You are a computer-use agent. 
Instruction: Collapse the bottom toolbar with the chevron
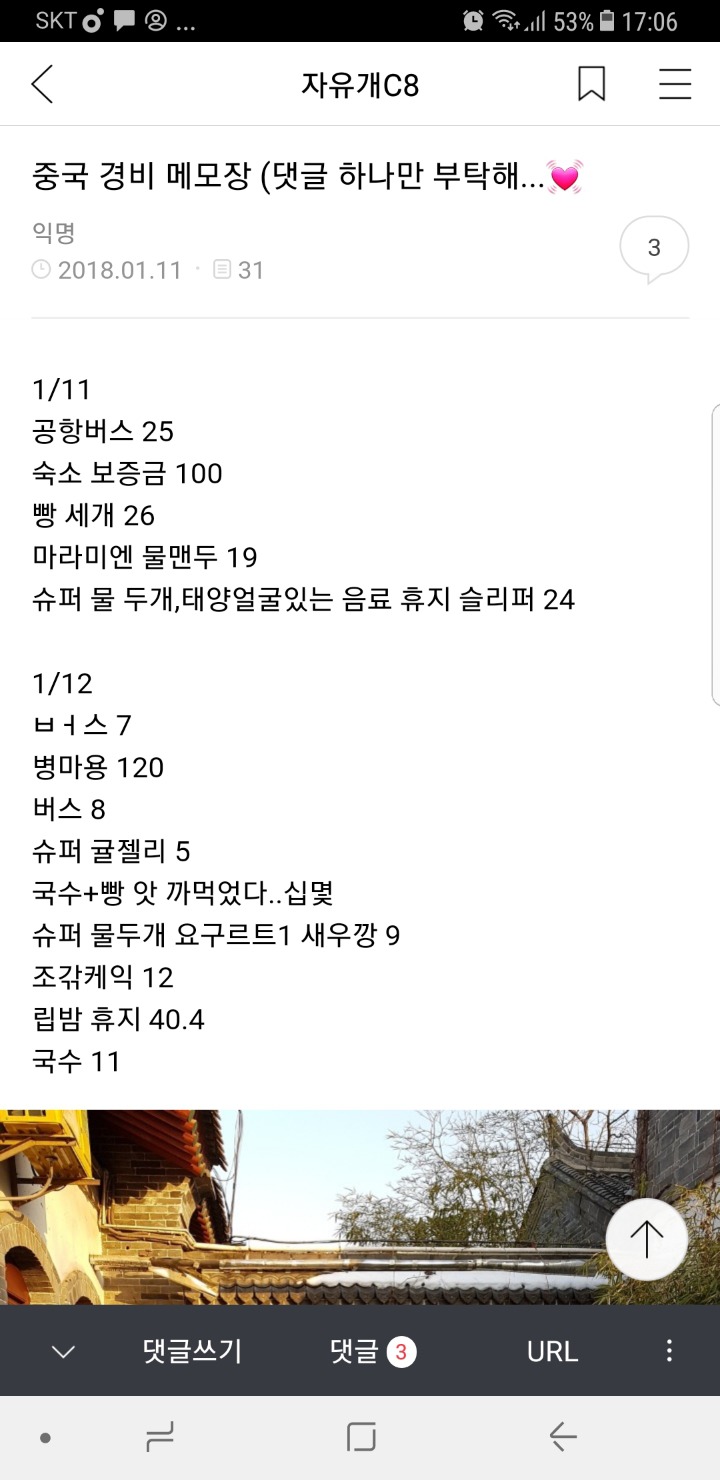(x=63, y=1352)
